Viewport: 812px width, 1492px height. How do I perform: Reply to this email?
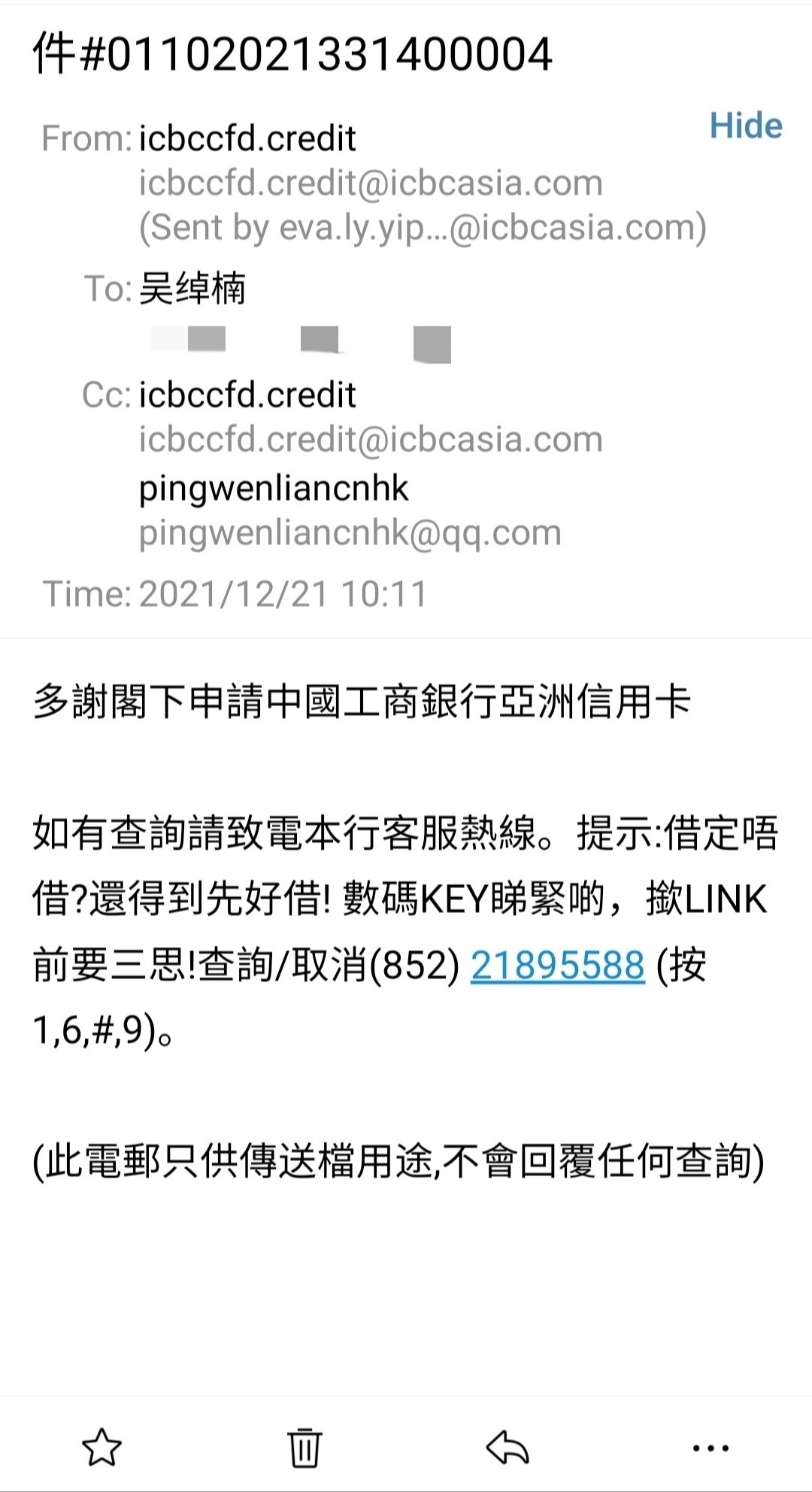507,1446
